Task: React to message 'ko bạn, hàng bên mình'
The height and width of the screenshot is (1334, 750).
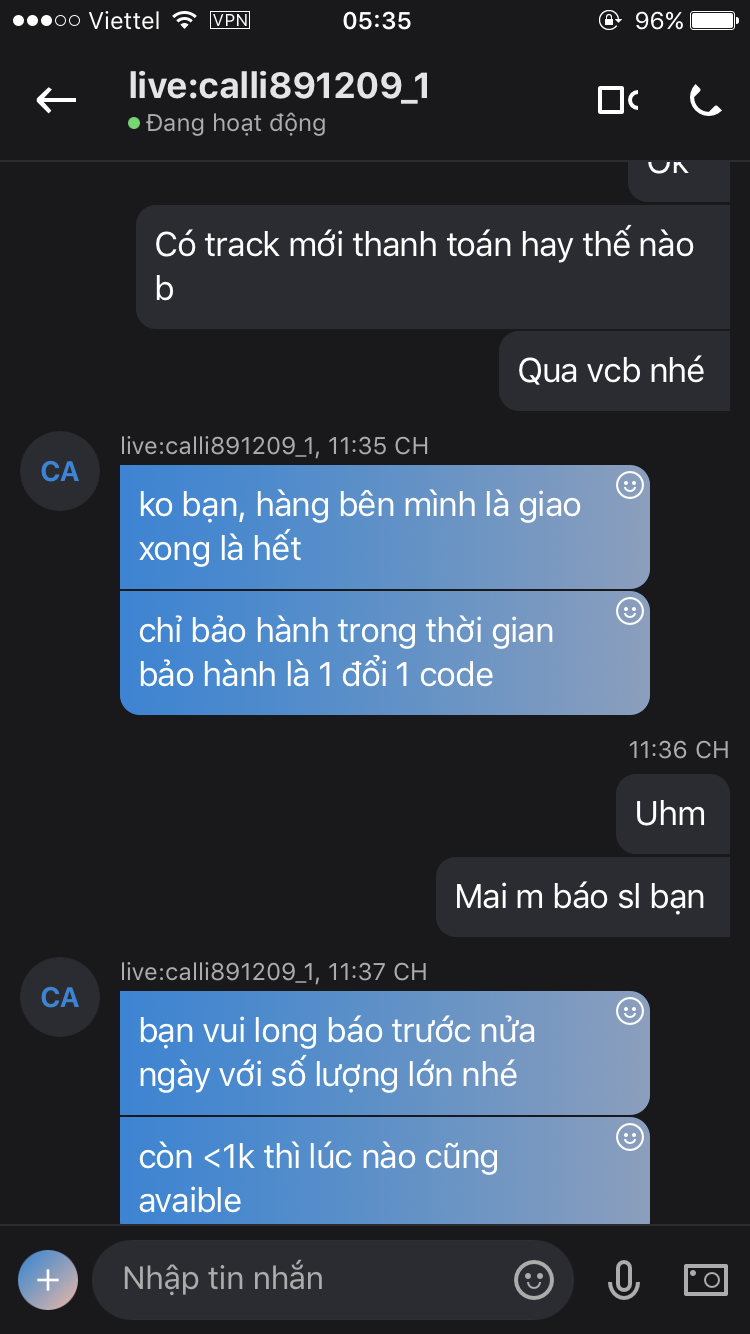Action: 629,486
